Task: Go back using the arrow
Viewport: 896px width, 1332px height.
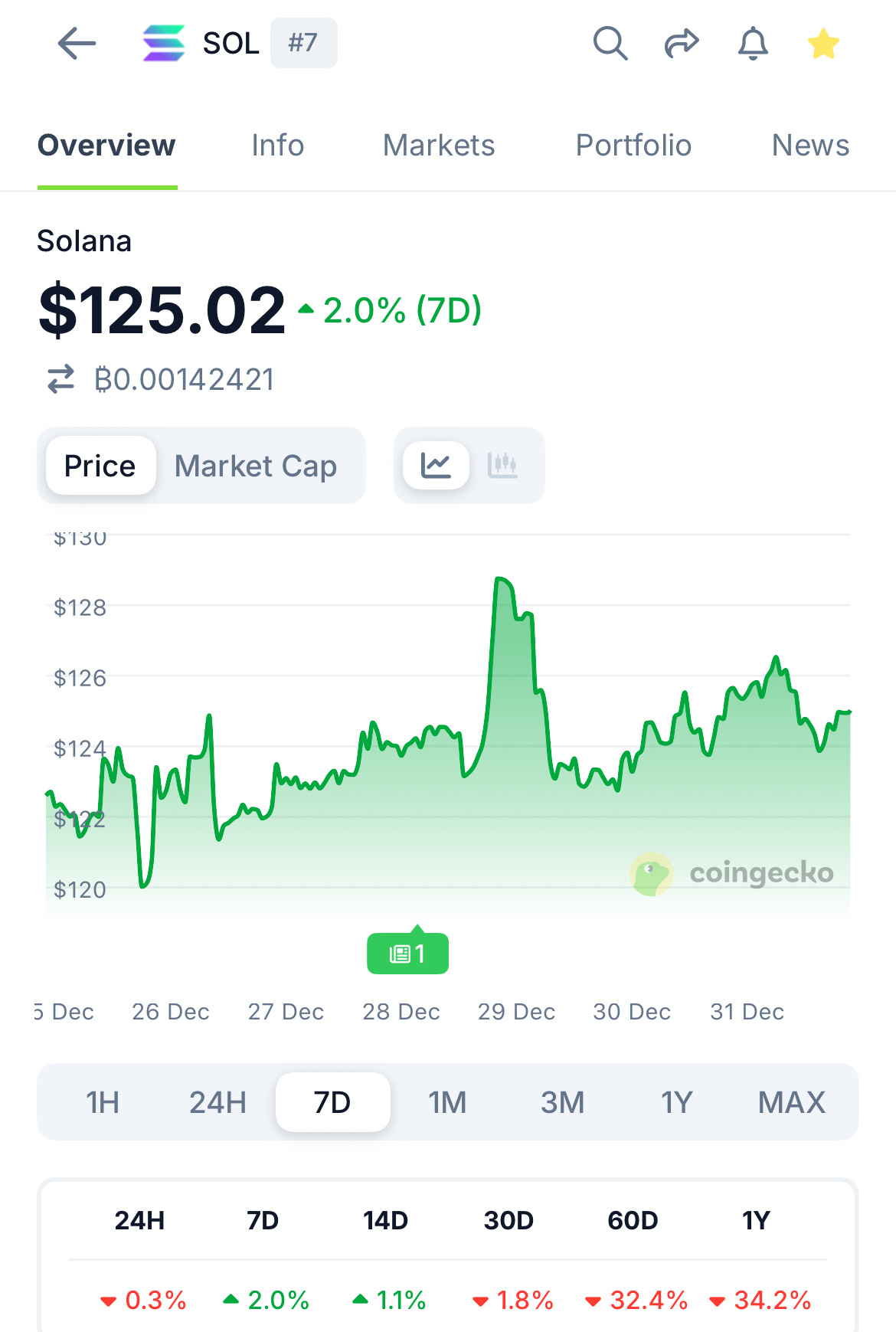Action: click(x=77, y=44)
